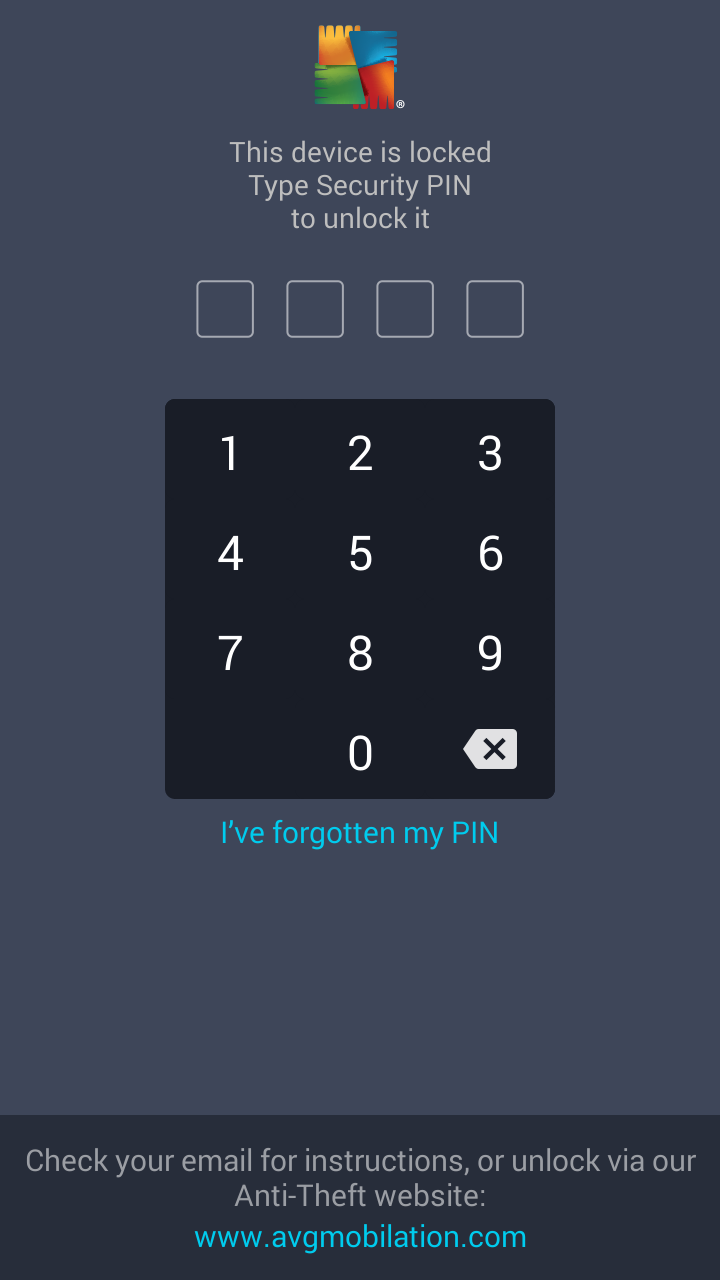Select digit 8 on the keypad
Screen dimensions: 720x1280
pyautogui.click(x=360, y=653)
